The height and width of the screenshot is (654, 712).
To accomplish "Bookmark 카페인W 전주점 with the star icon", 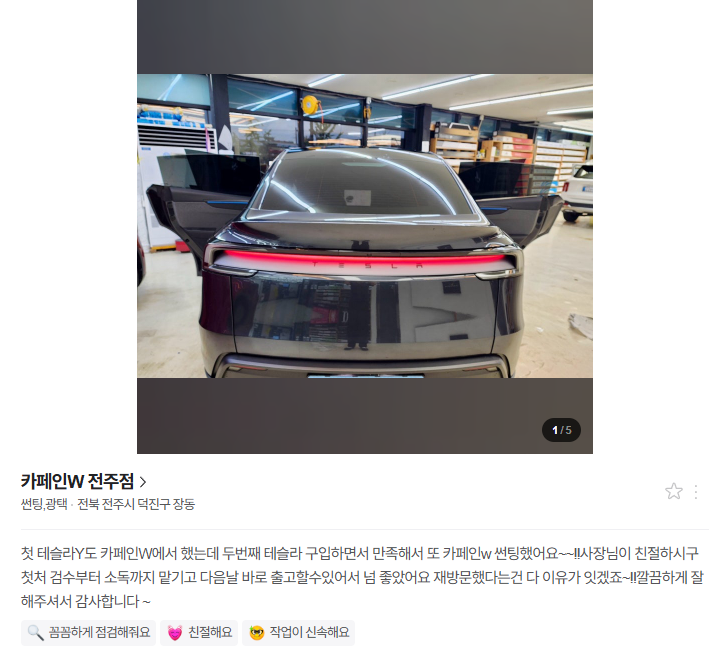I will [673, 491].
